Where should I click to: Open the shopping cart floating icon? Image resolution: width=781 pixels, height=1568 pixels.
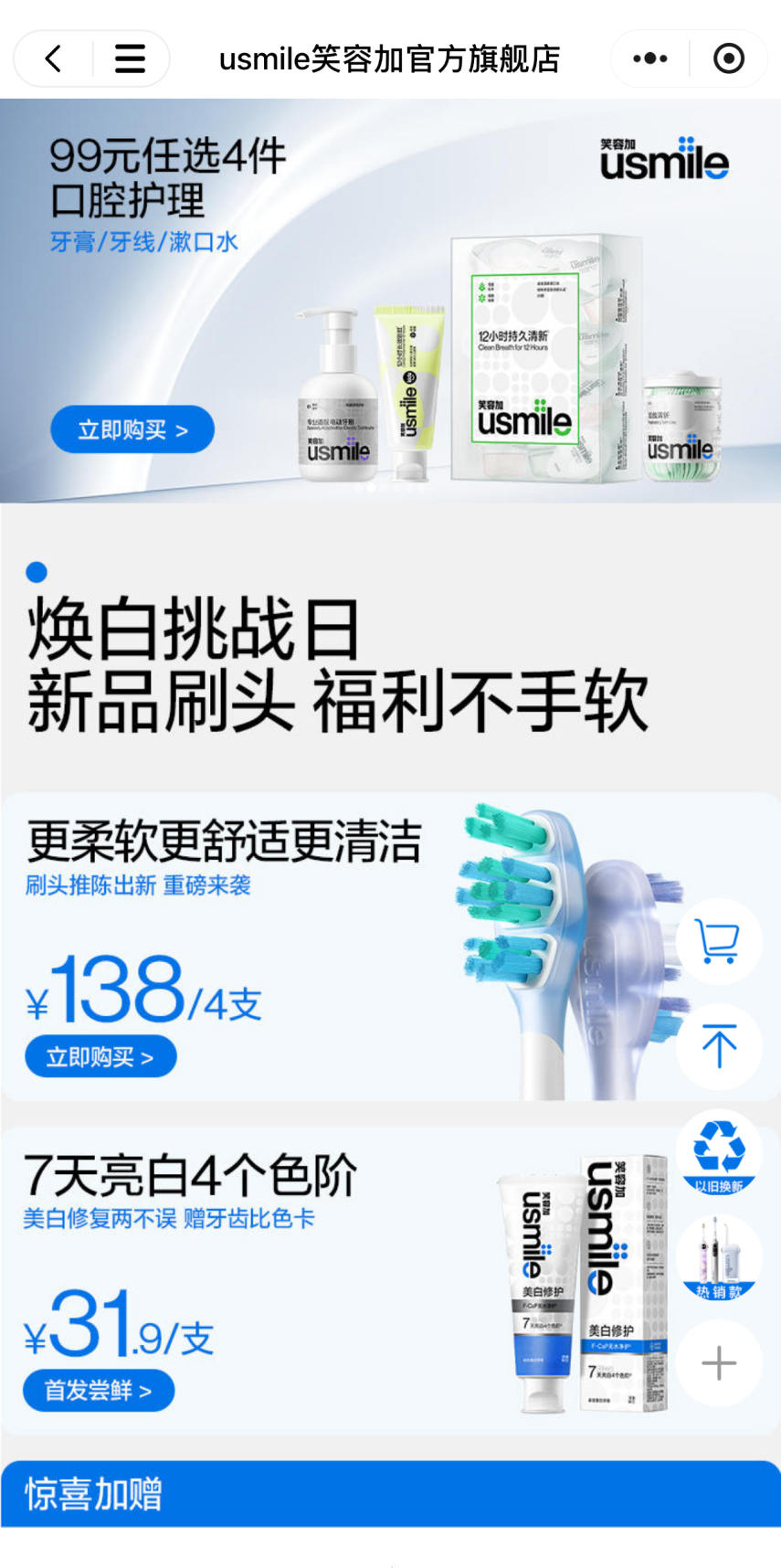tap(718, 941)
